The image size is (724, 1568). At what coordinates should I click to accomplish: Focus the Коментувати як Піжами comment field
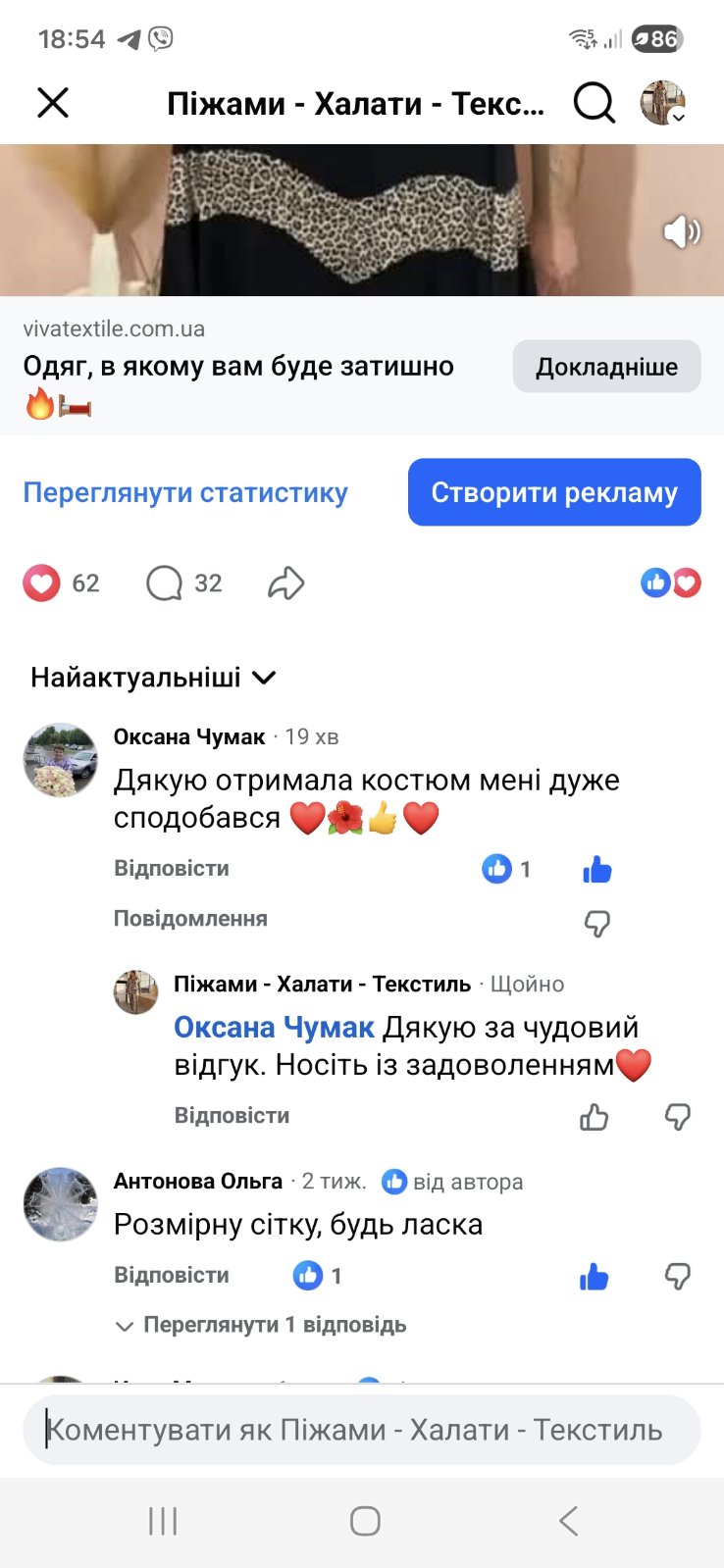(x=361, y=1430)
